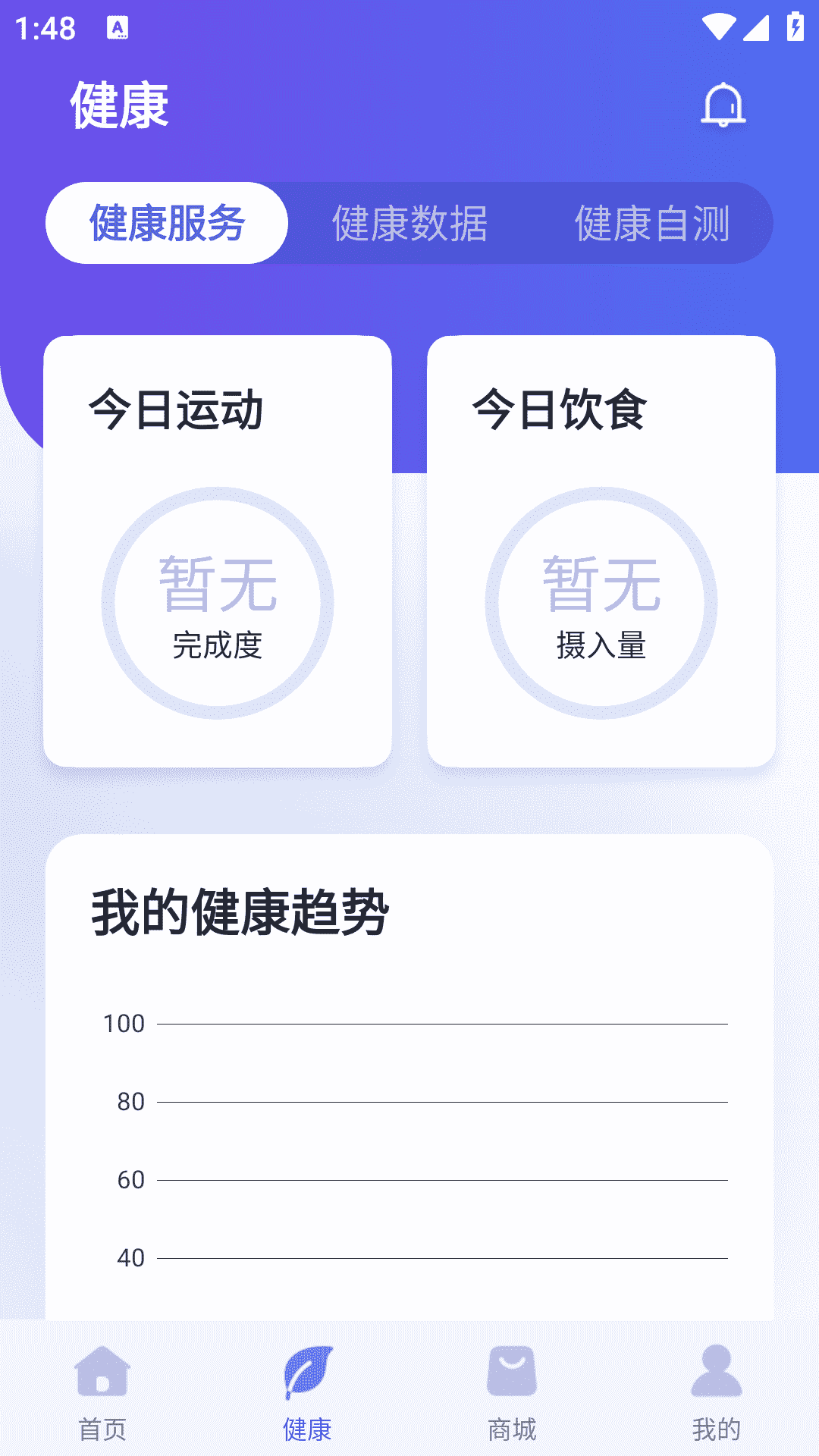Open the 今日运动 card
Image resolution: width=819 pixels, height=1456 pixels.
[x=218, y=551]
